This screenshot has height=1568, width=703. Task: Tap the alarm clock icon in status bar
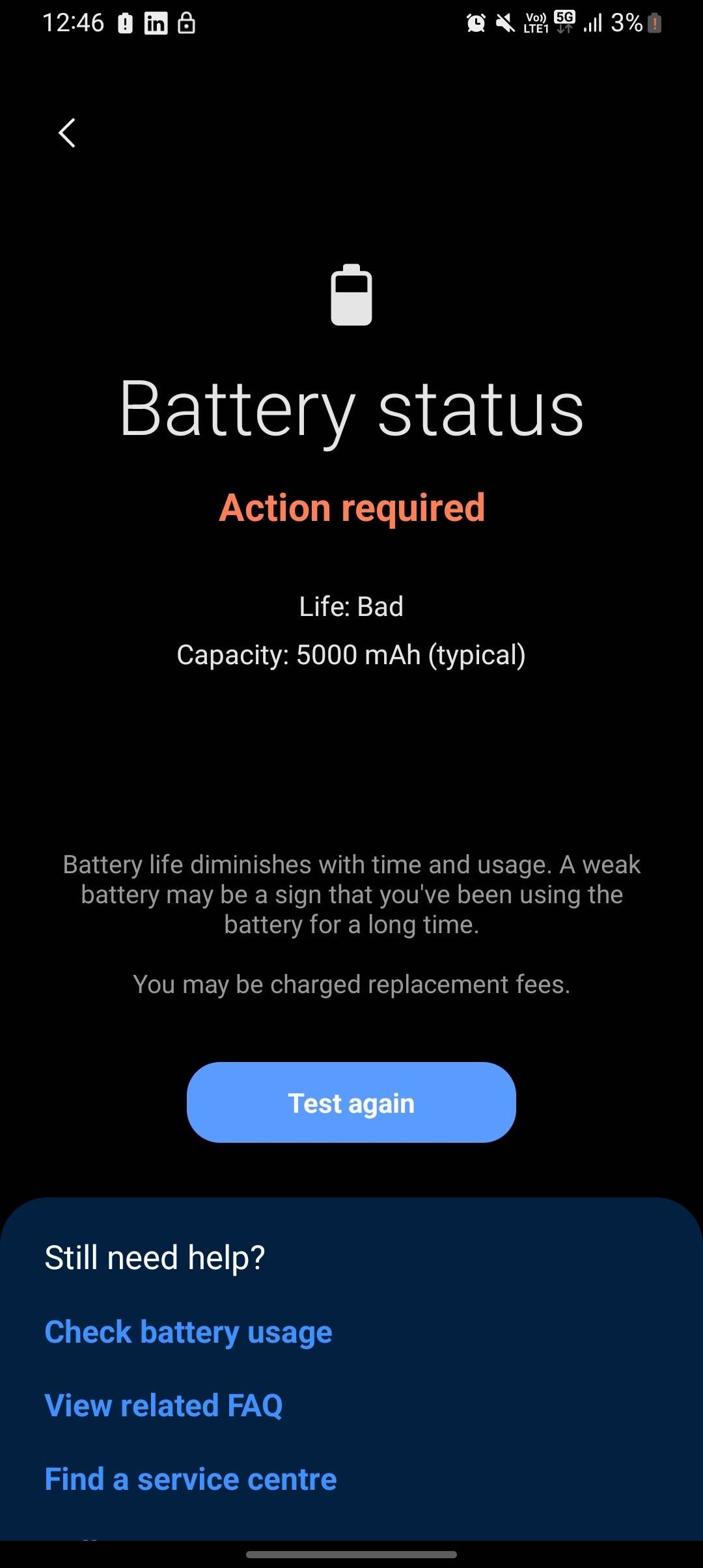point(476,23)
